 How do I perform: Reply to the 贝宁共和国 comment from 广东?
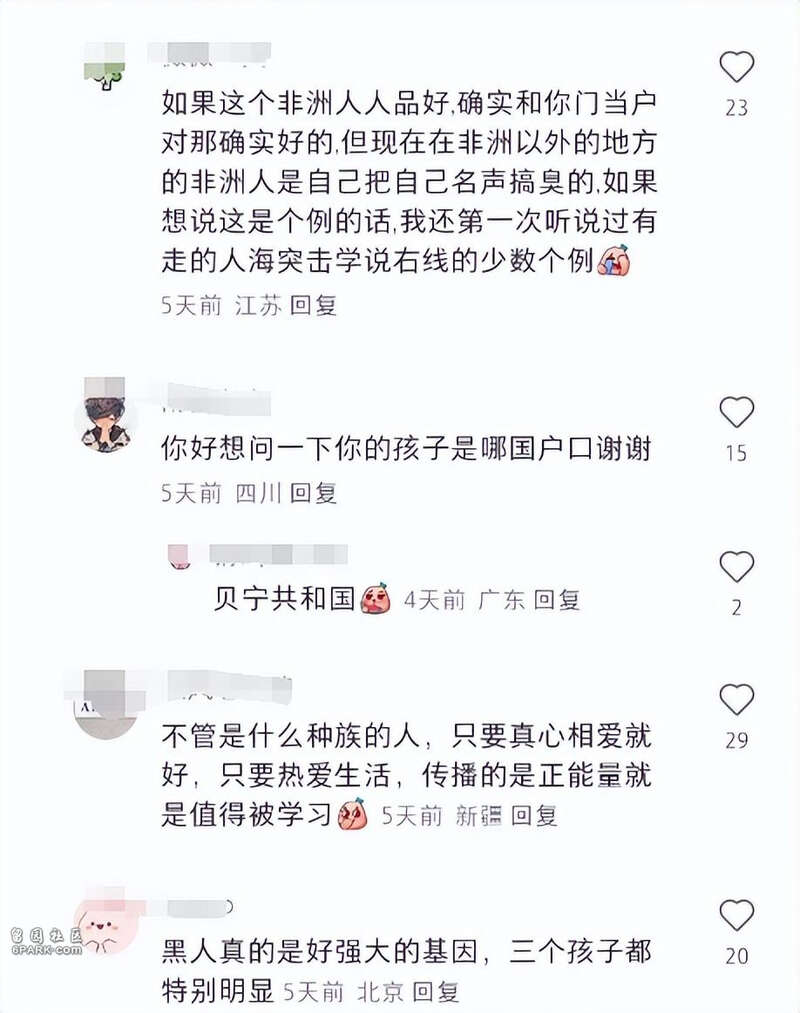coord(556,600)
